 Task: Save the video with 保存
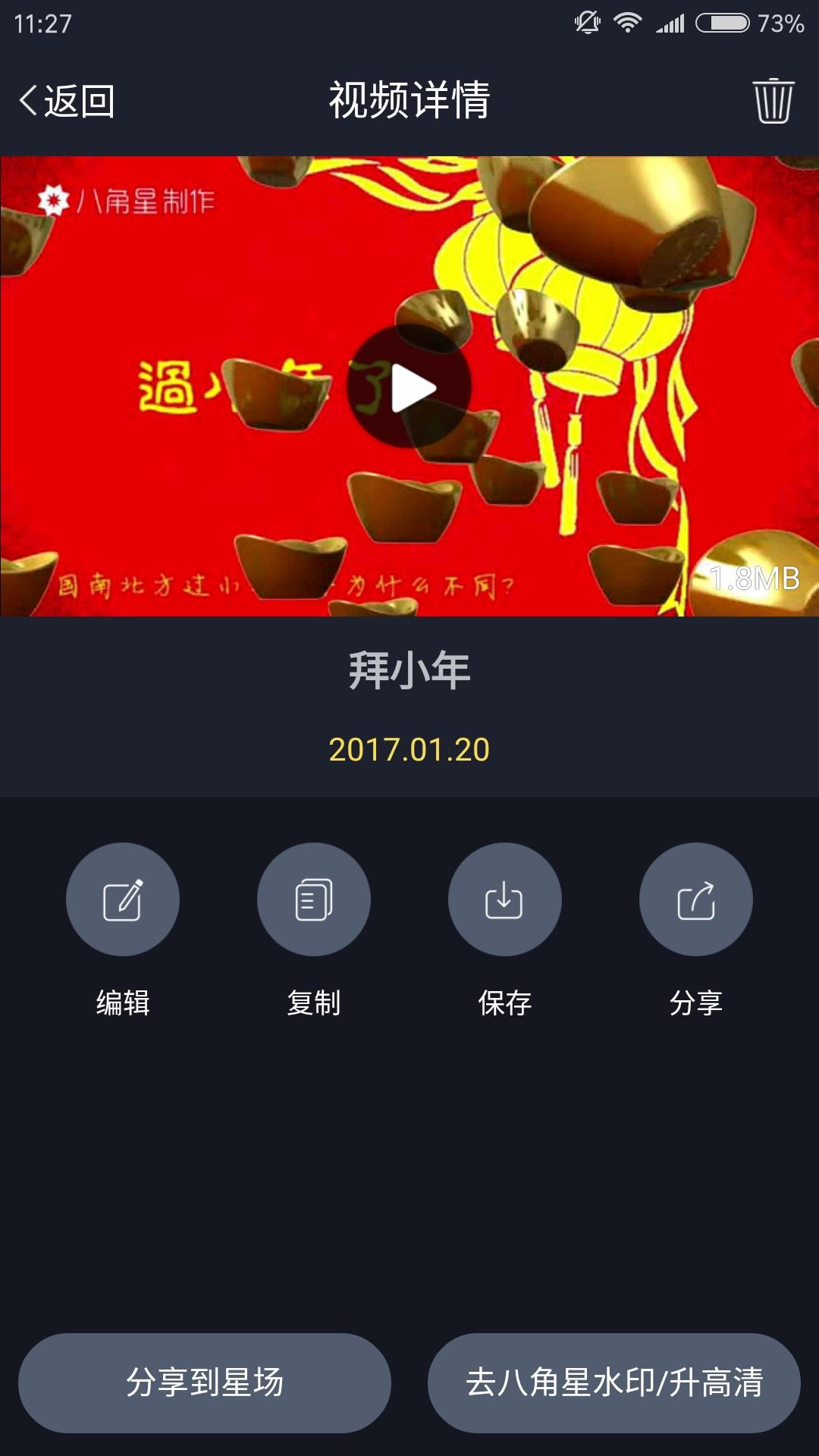pos(505,899)
